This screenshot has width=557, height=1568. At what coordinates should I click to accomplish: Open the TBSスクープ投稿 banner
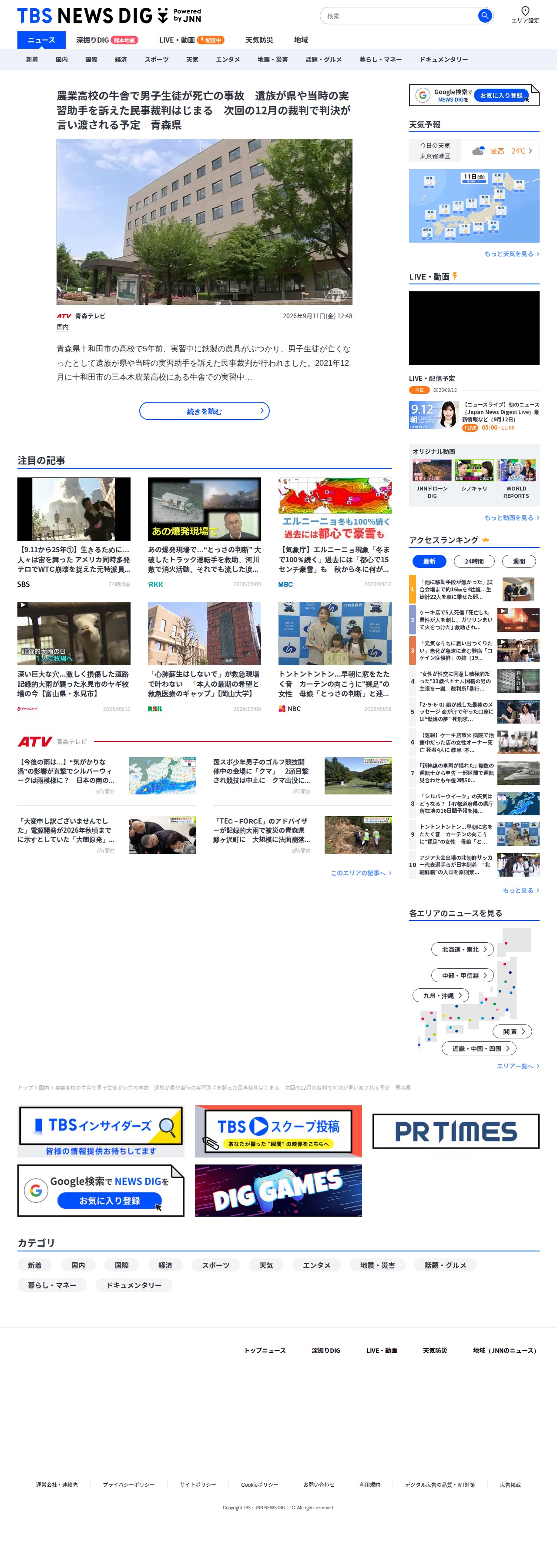tap(278, 1131)
